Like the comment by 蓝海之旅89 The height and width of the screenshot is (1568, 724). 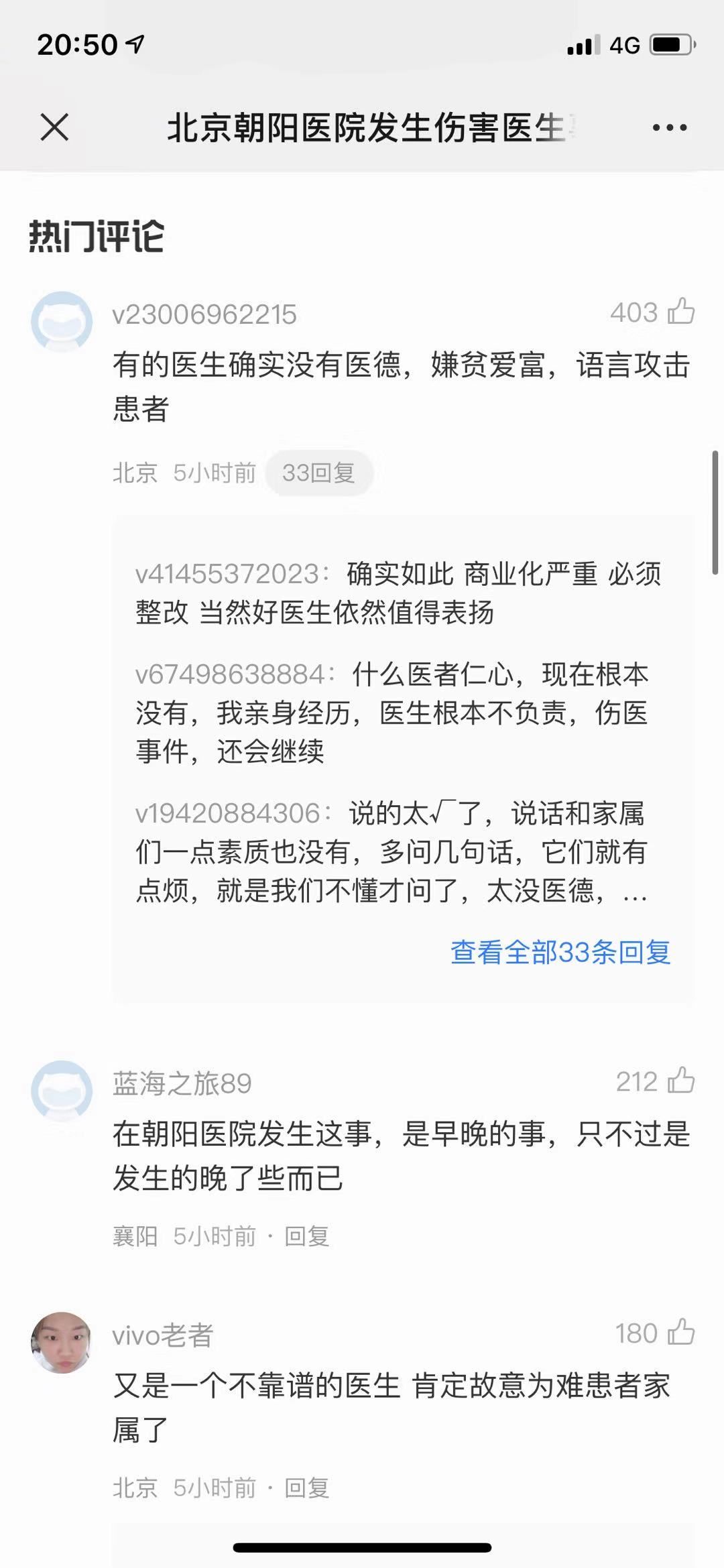coord(680,1081)
